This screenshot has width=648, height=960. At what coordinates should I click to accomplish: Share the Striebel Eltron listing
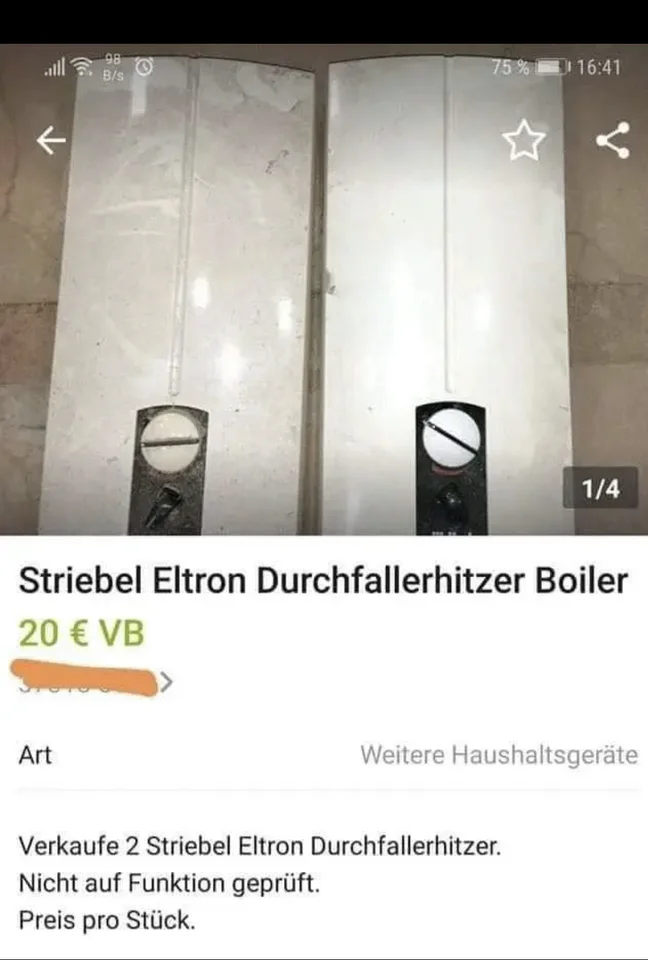[x=611, y=141]
